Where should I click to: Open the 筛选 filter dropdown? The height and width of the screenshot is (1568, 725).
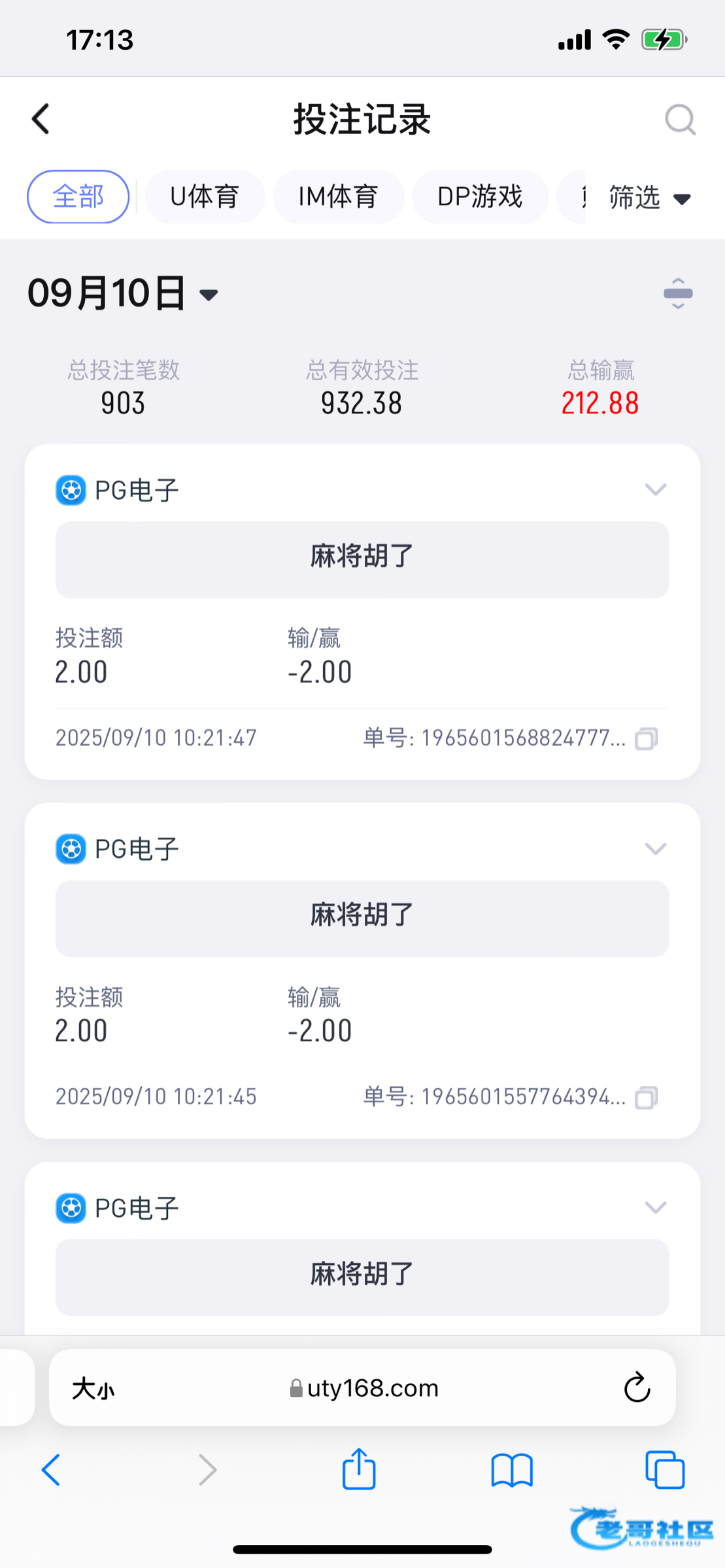[649, 197]
